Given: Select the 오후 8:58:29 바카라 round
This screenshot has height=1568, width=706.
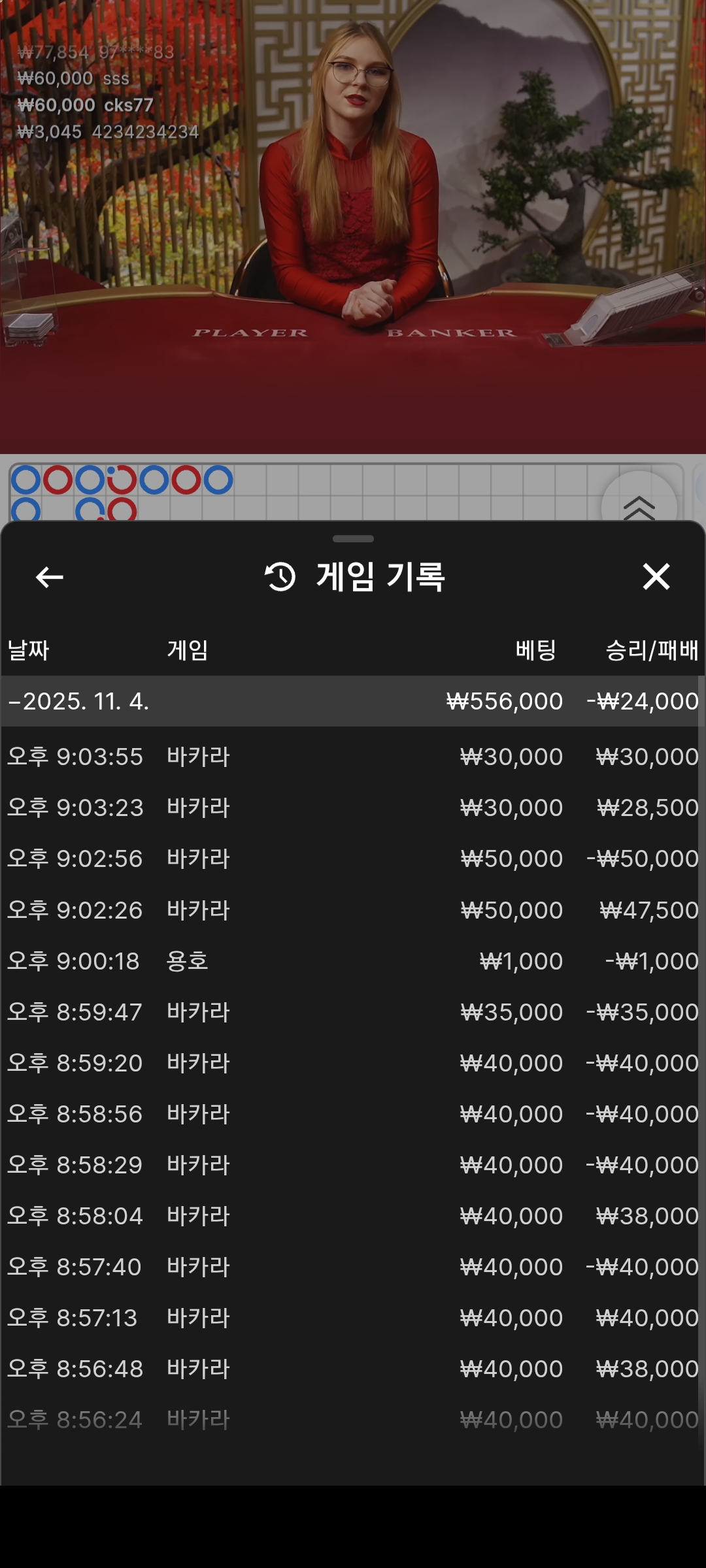Looking at the screenshot, I should 352,1165.
